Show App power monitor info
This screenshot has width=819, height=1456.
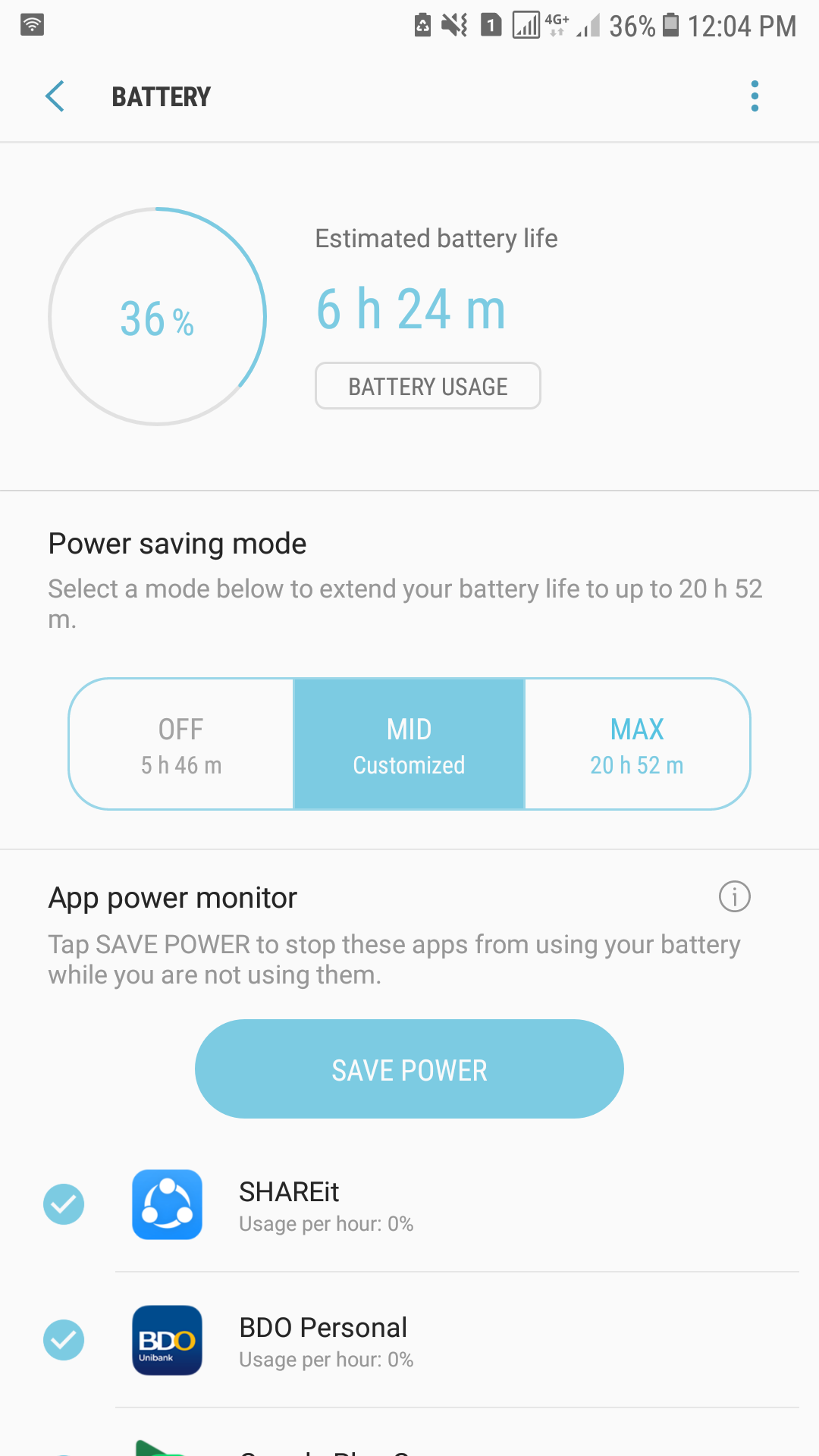pos(734,896)
